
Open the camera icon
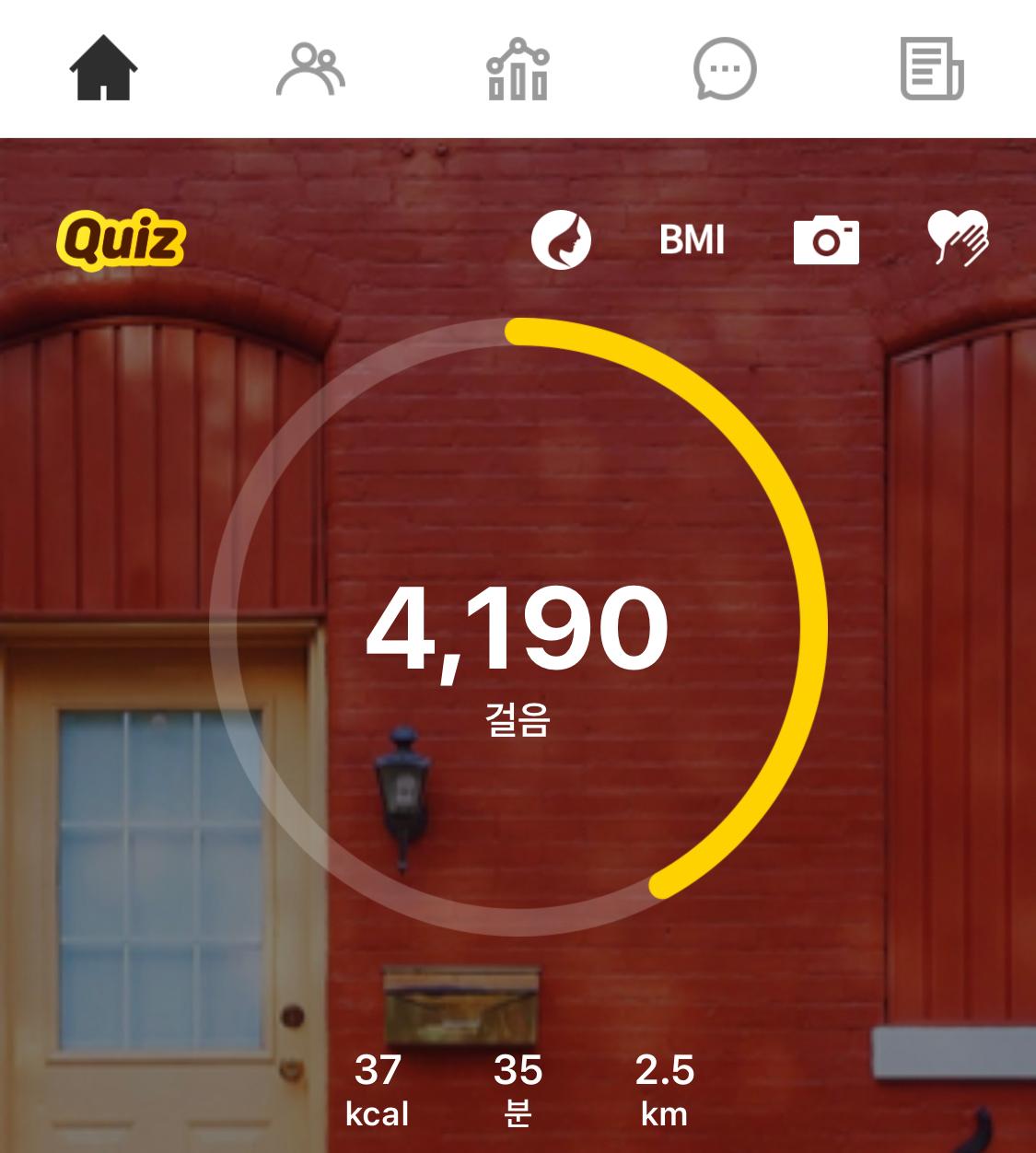point(826,240)
